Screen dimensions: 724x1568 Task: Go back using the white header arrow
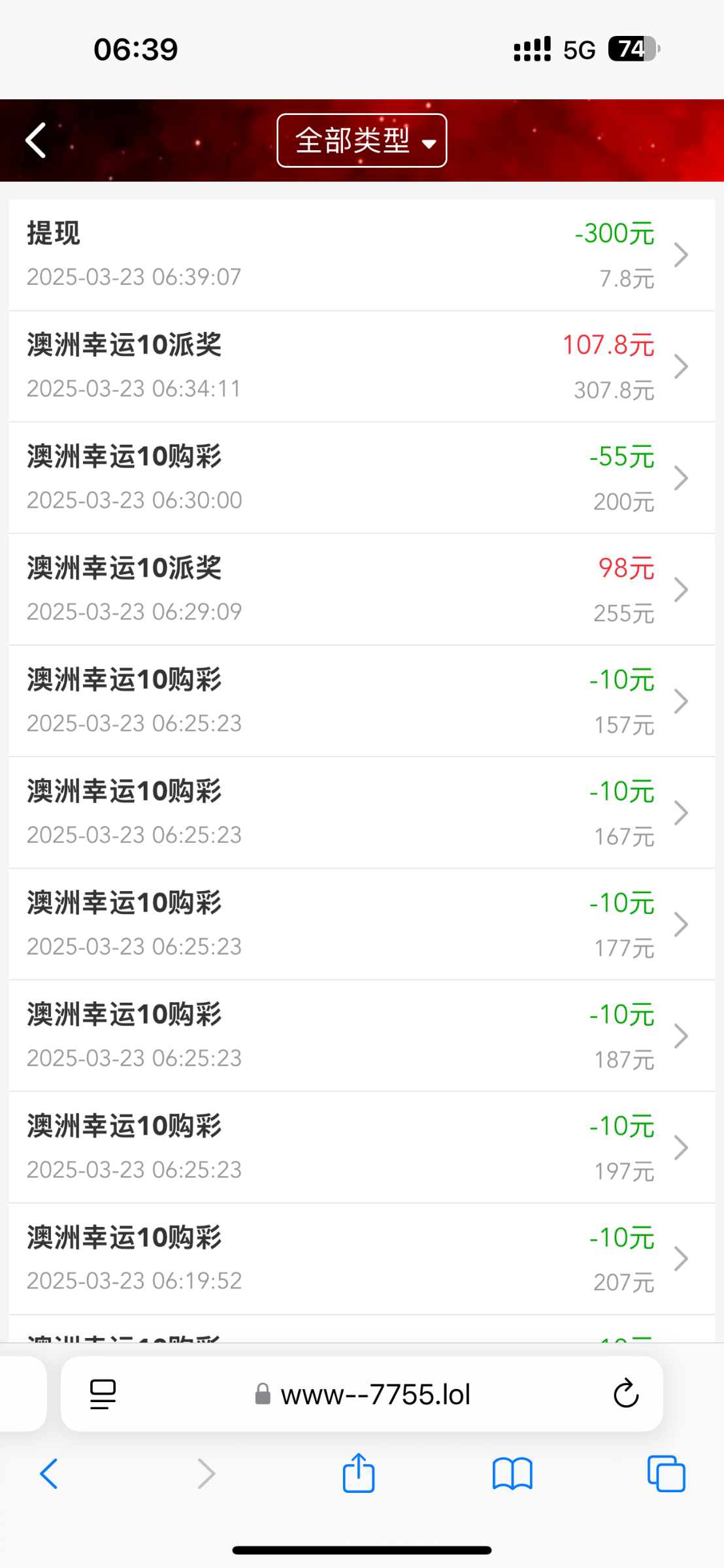[36, 140]
